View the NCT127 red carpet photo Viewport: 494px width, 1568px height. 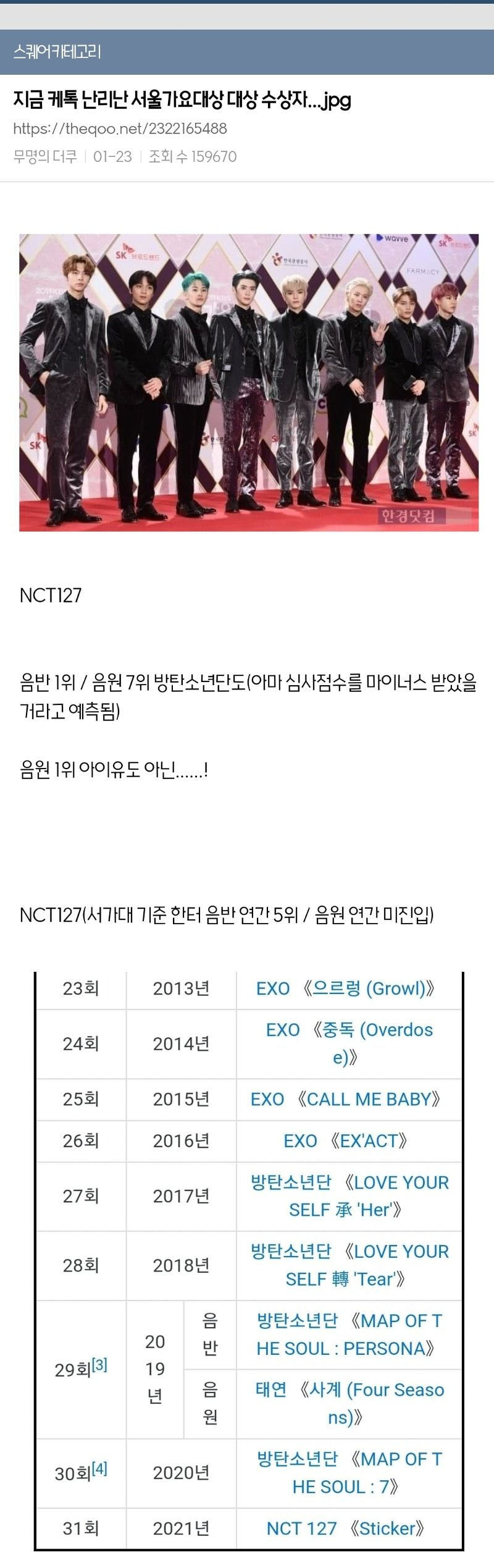[249, 382]
